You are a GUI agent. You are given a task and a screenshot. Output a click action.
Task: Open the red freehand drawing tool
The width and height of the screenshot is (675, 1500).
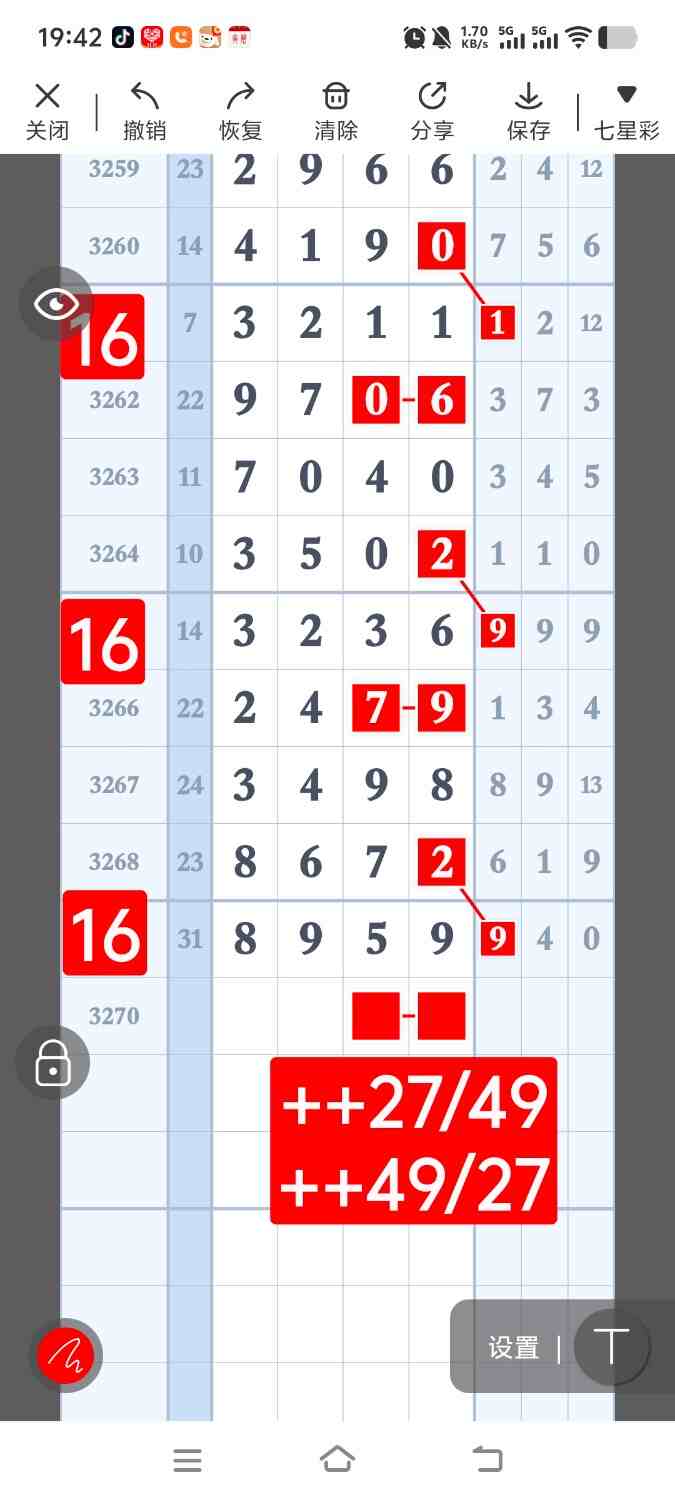click(65, 1355)
